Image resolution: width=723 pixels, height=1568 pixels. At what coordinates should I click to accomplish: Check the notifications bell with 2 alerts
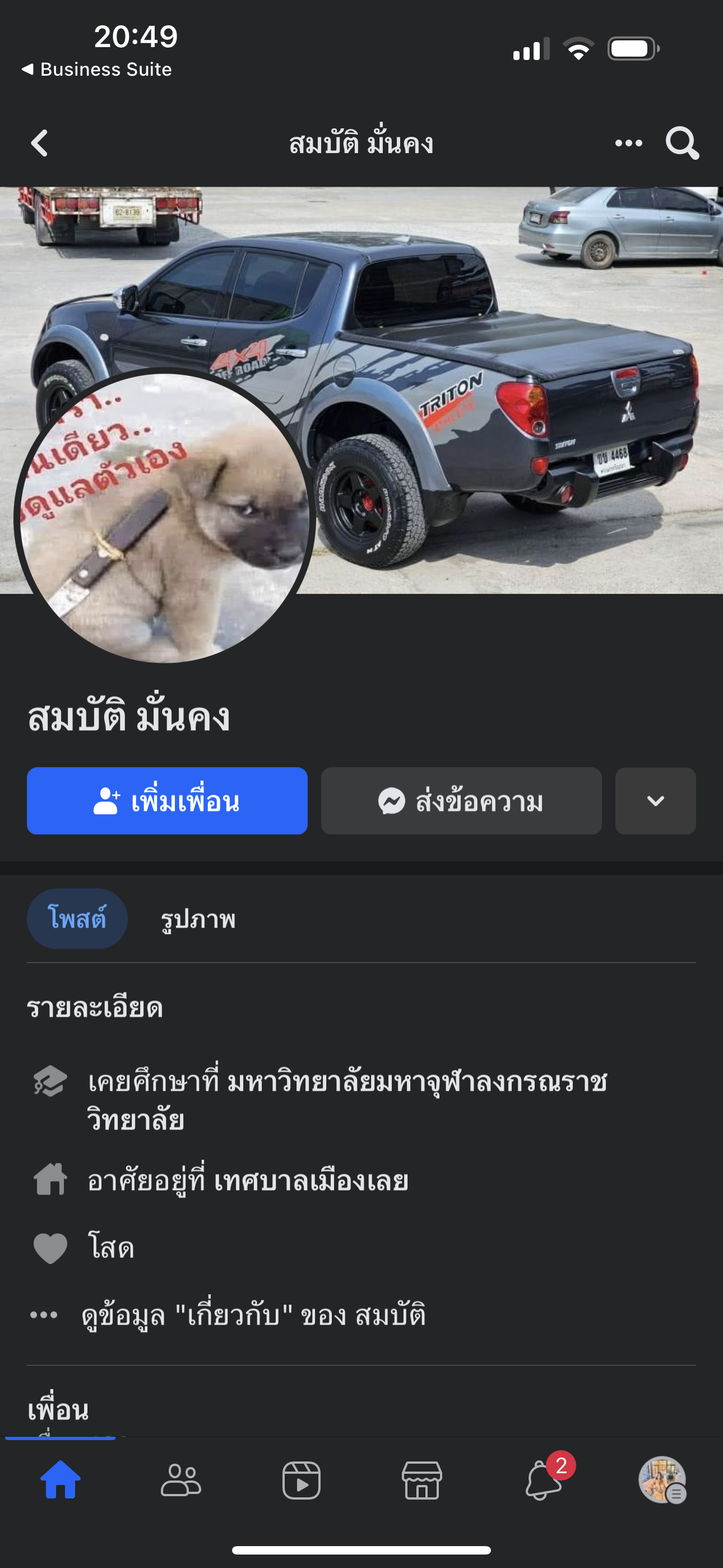543,1480
